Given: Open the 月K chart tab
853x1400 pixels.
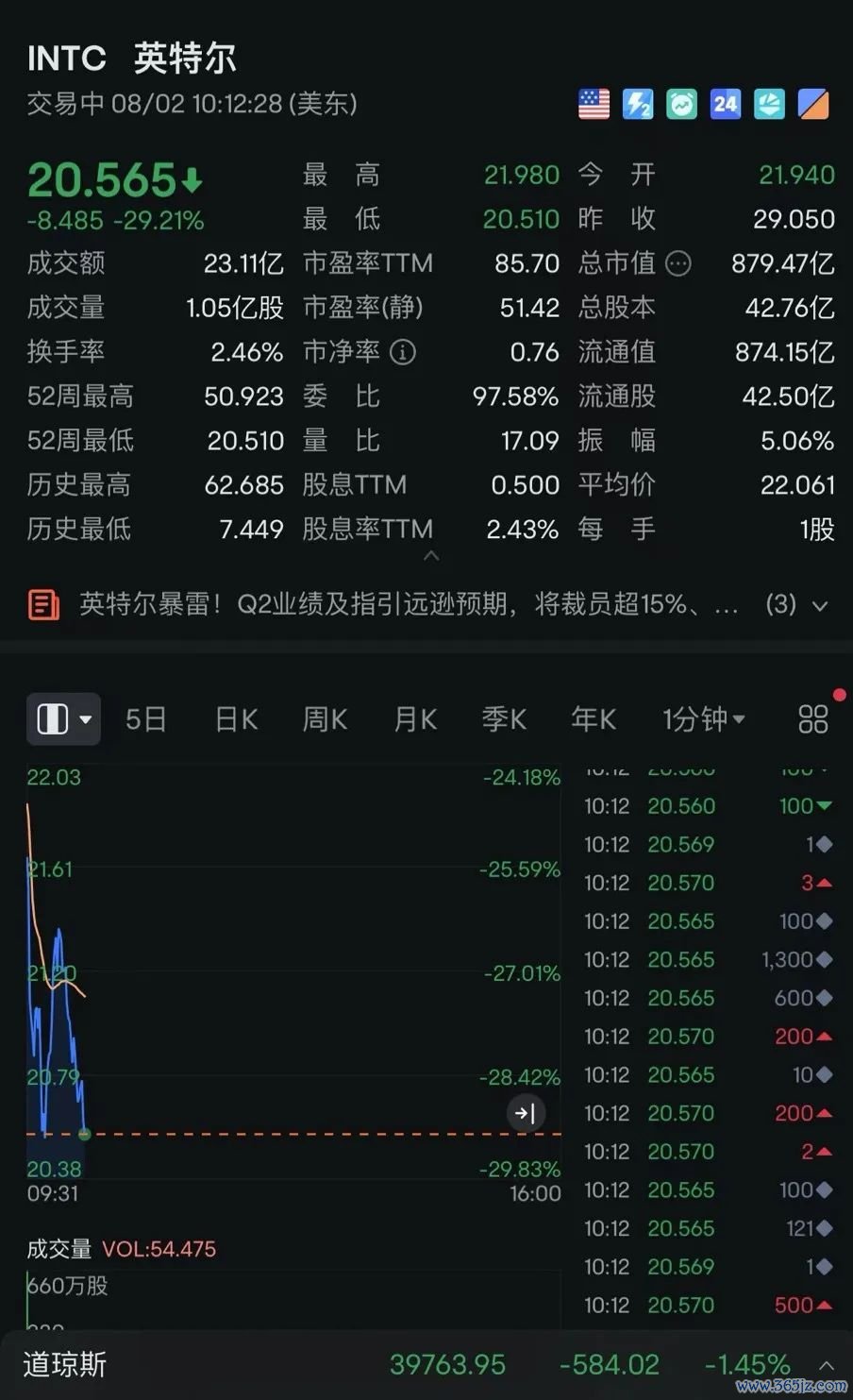Looking at the screenshot, I should point(415,719).
